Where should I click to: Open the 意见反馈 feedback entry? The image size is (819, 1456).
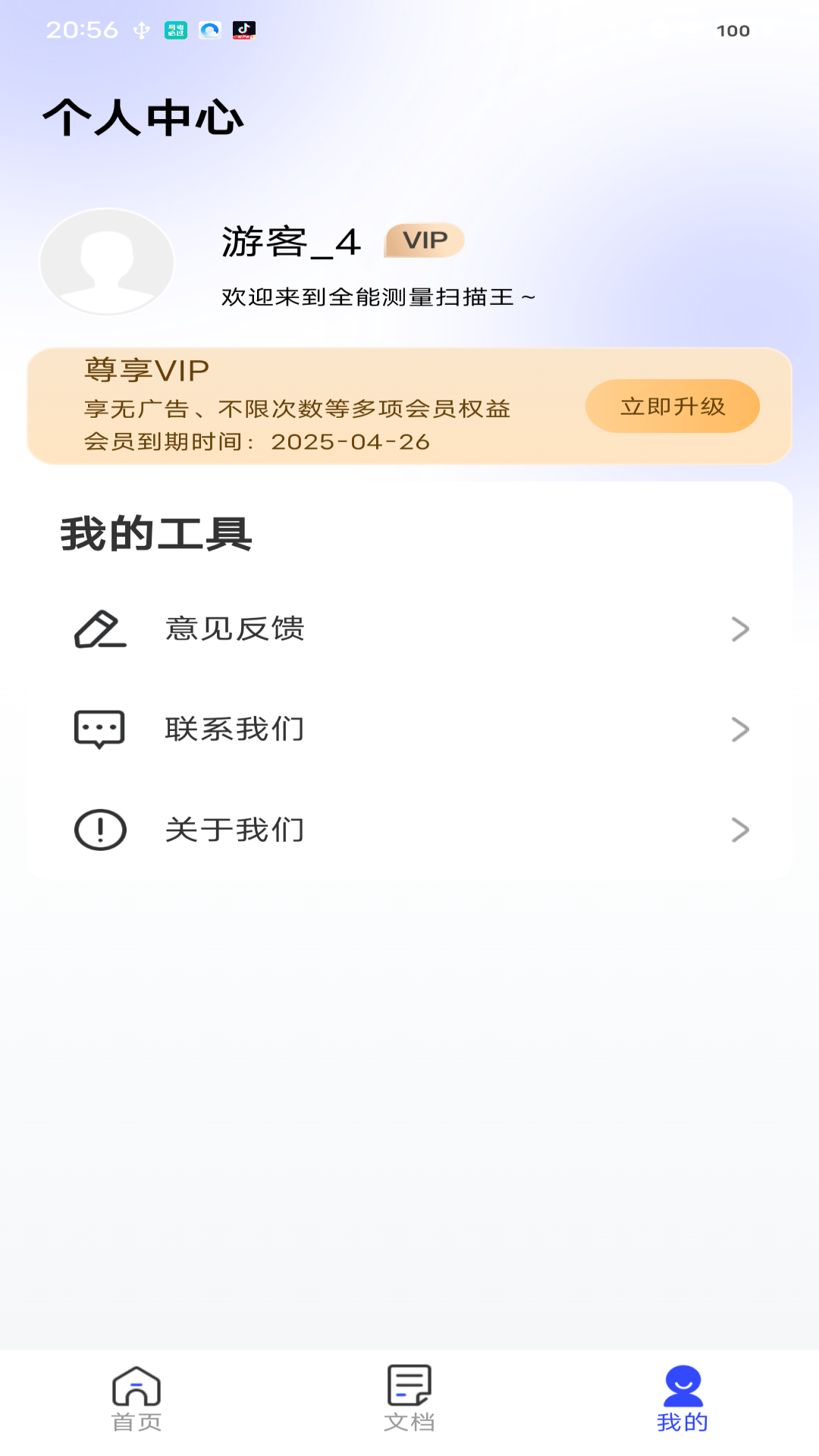pyautogui.click(x=235, y=628)
